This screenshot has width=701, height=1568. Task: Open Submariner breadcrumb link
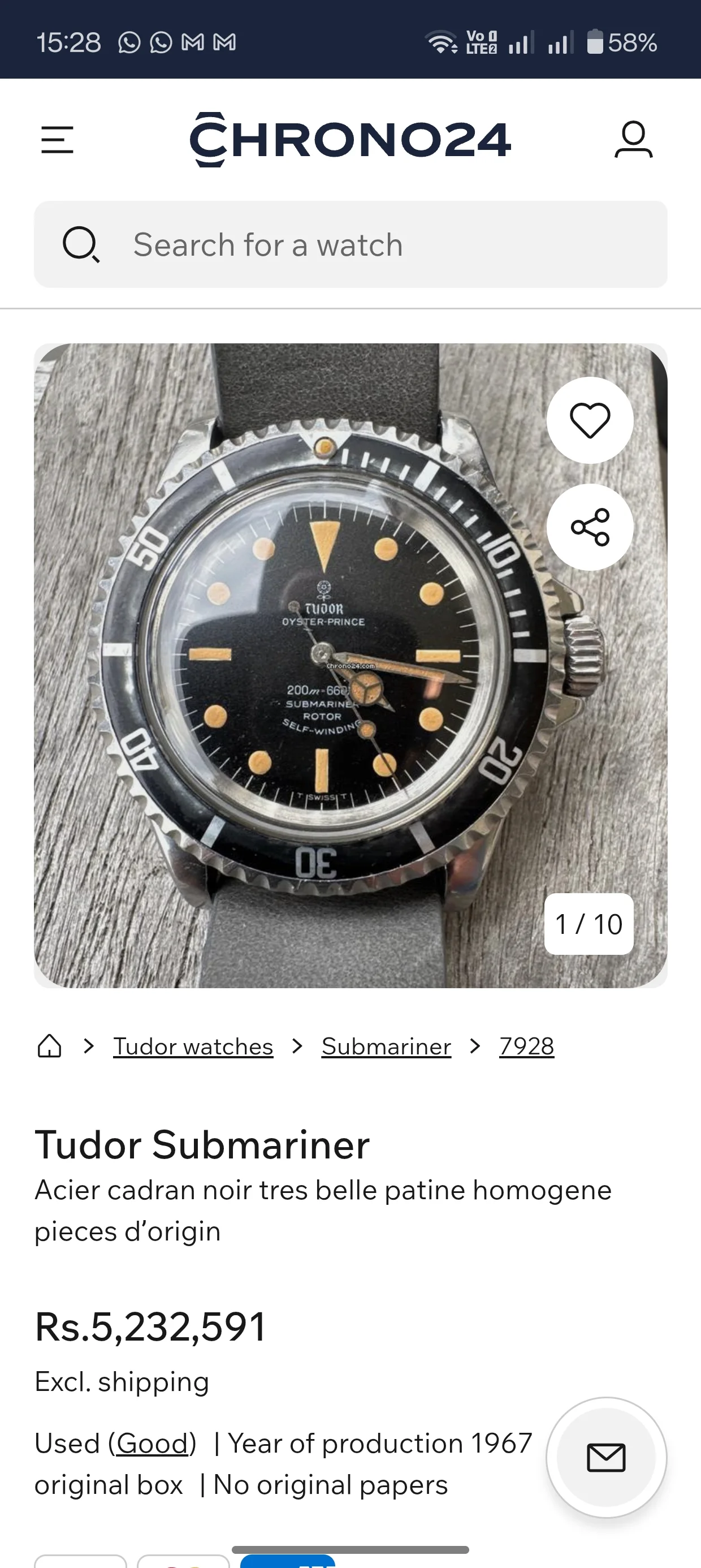click(386, 1046)
